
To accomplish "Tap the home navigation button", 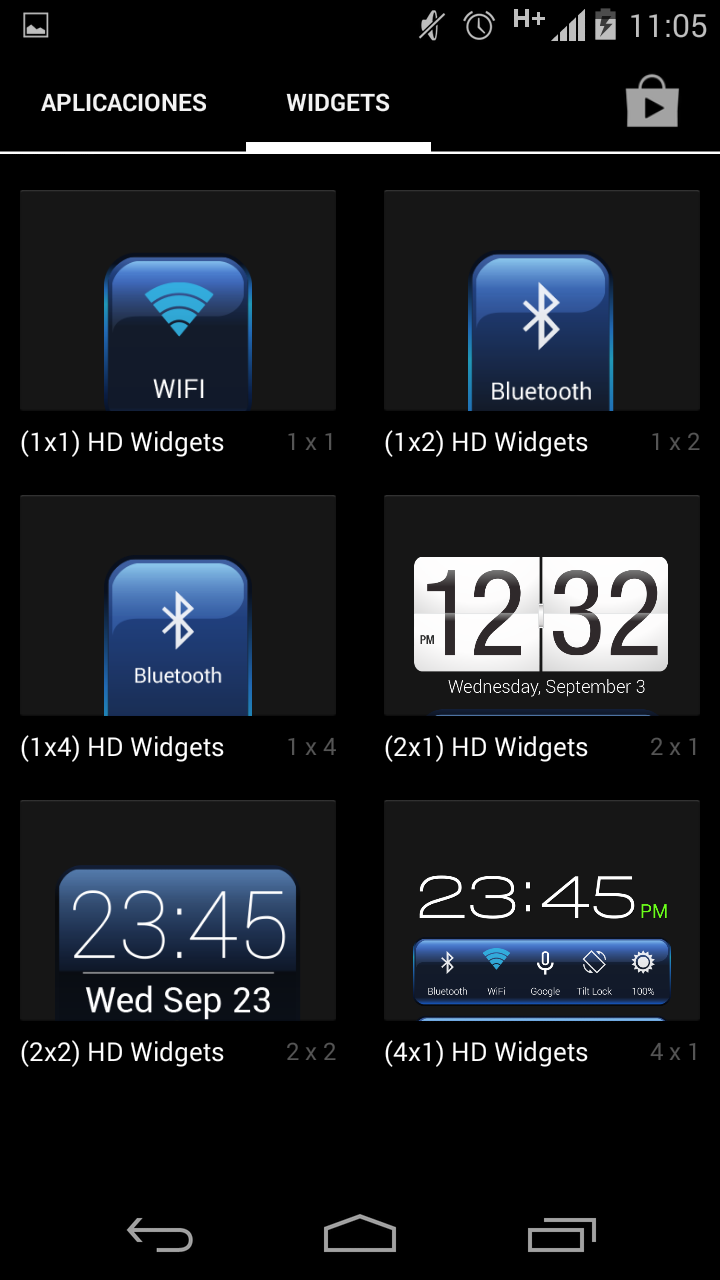I will click(359, 1235).
